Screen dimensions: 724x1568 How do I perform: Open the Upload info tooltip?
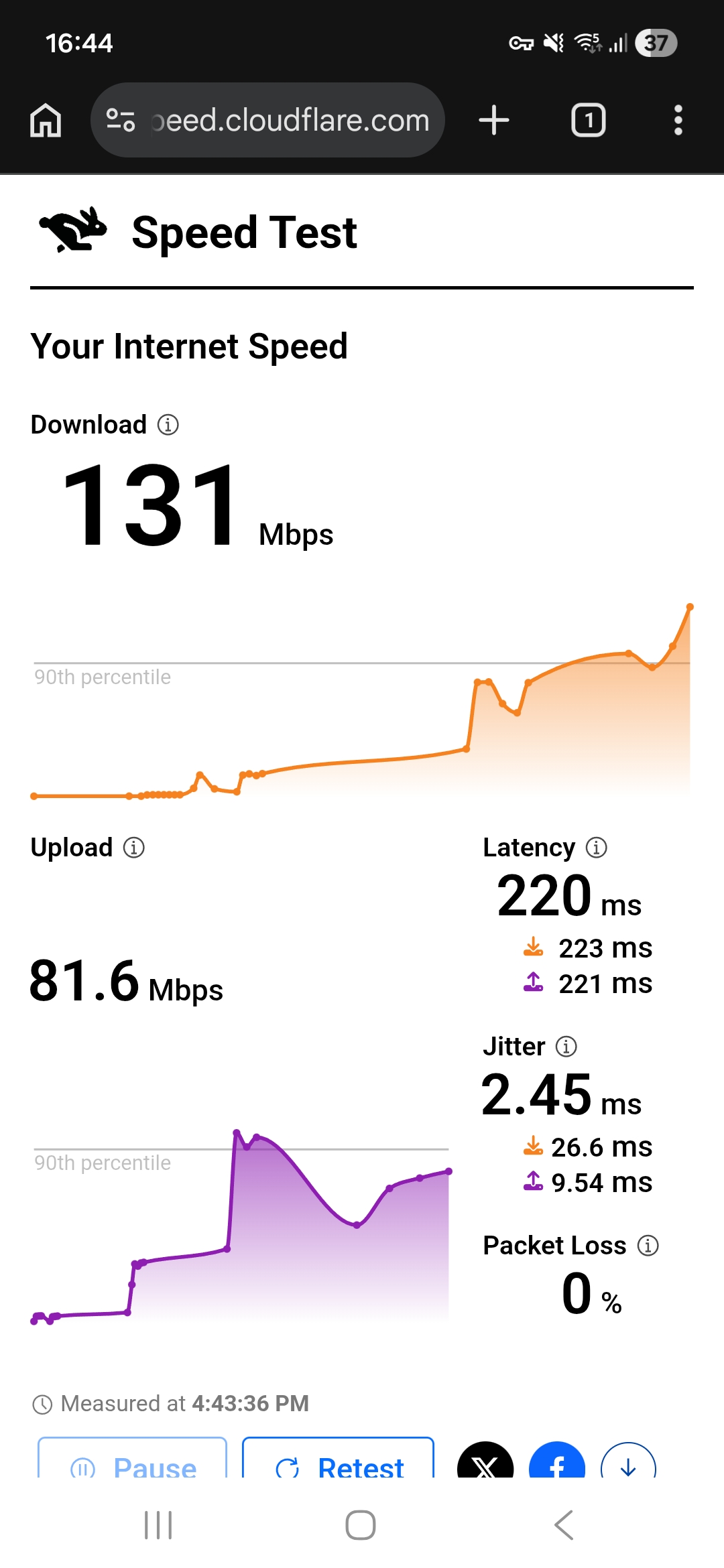(x=133, y=848)
